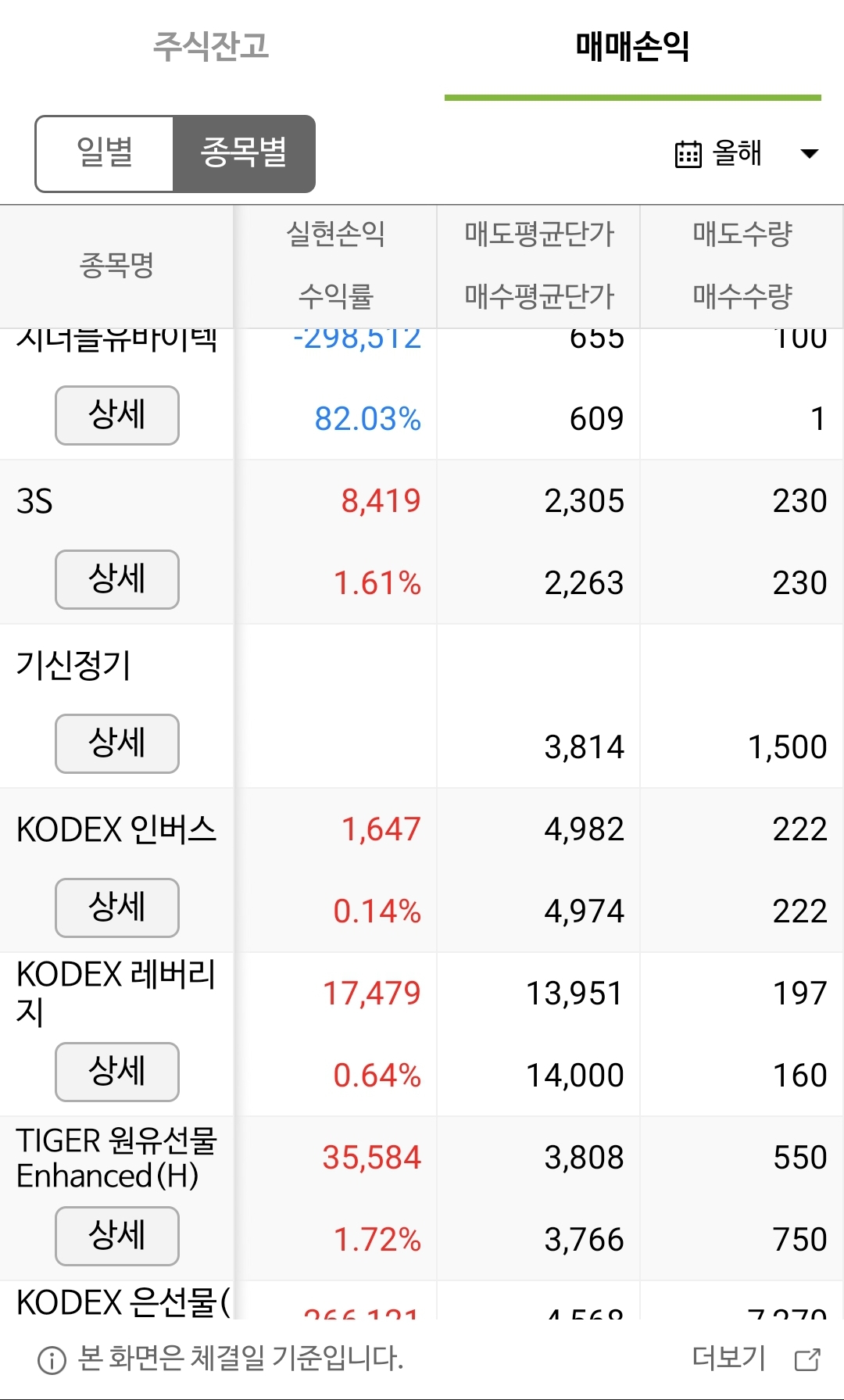844x1400 pixels.
Task: Switch to 일별 view
Action: tap(105, 153)
